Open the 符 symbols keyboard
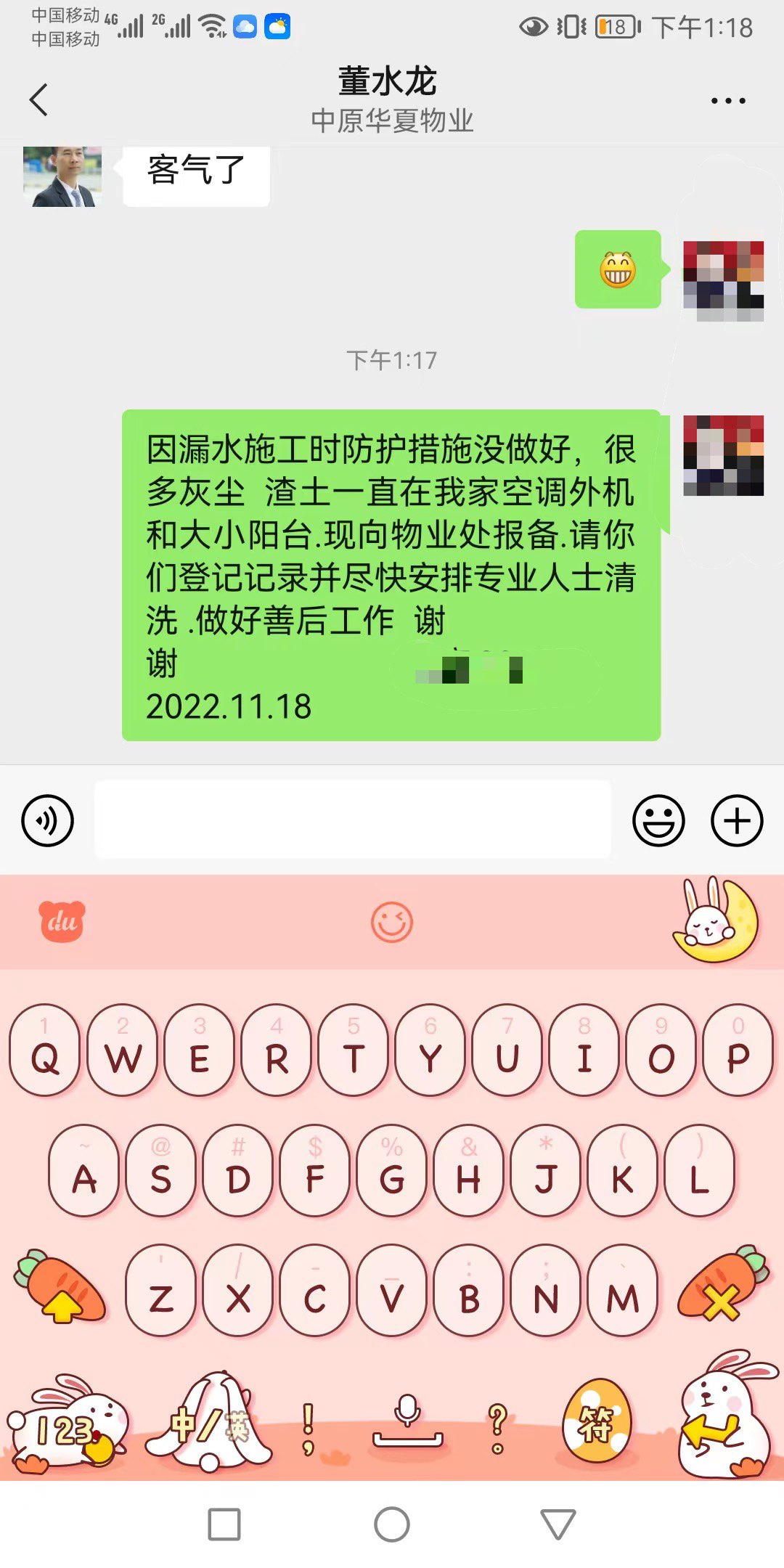 [x=597, y=1423]
